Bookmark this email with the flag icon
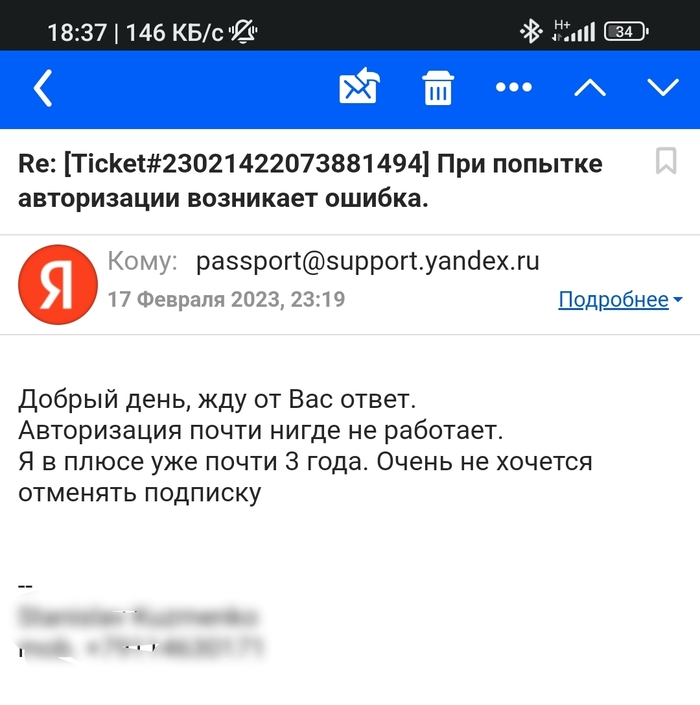The image size is (700, 705). [666, 160]
